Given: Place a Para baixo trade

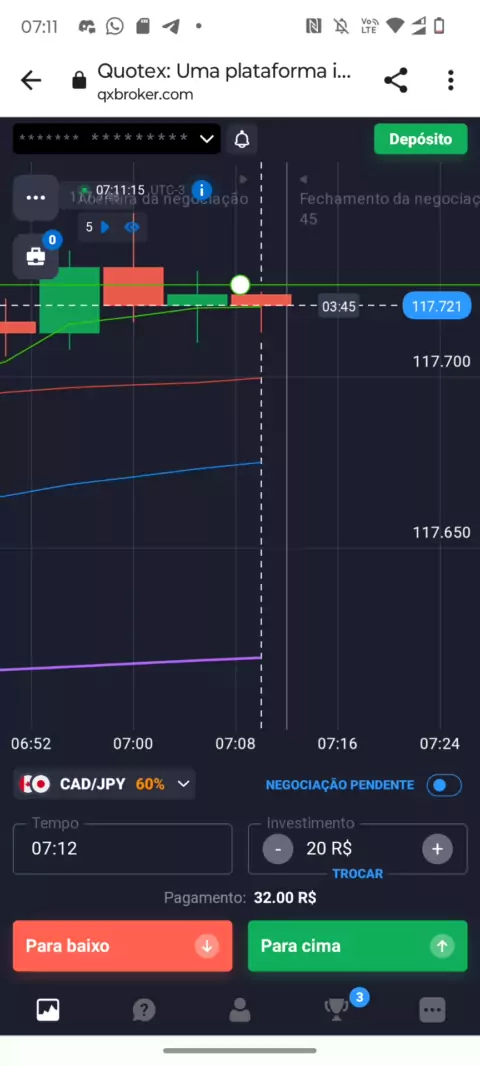Looking at the screenshot, I should tap(122, 946).
